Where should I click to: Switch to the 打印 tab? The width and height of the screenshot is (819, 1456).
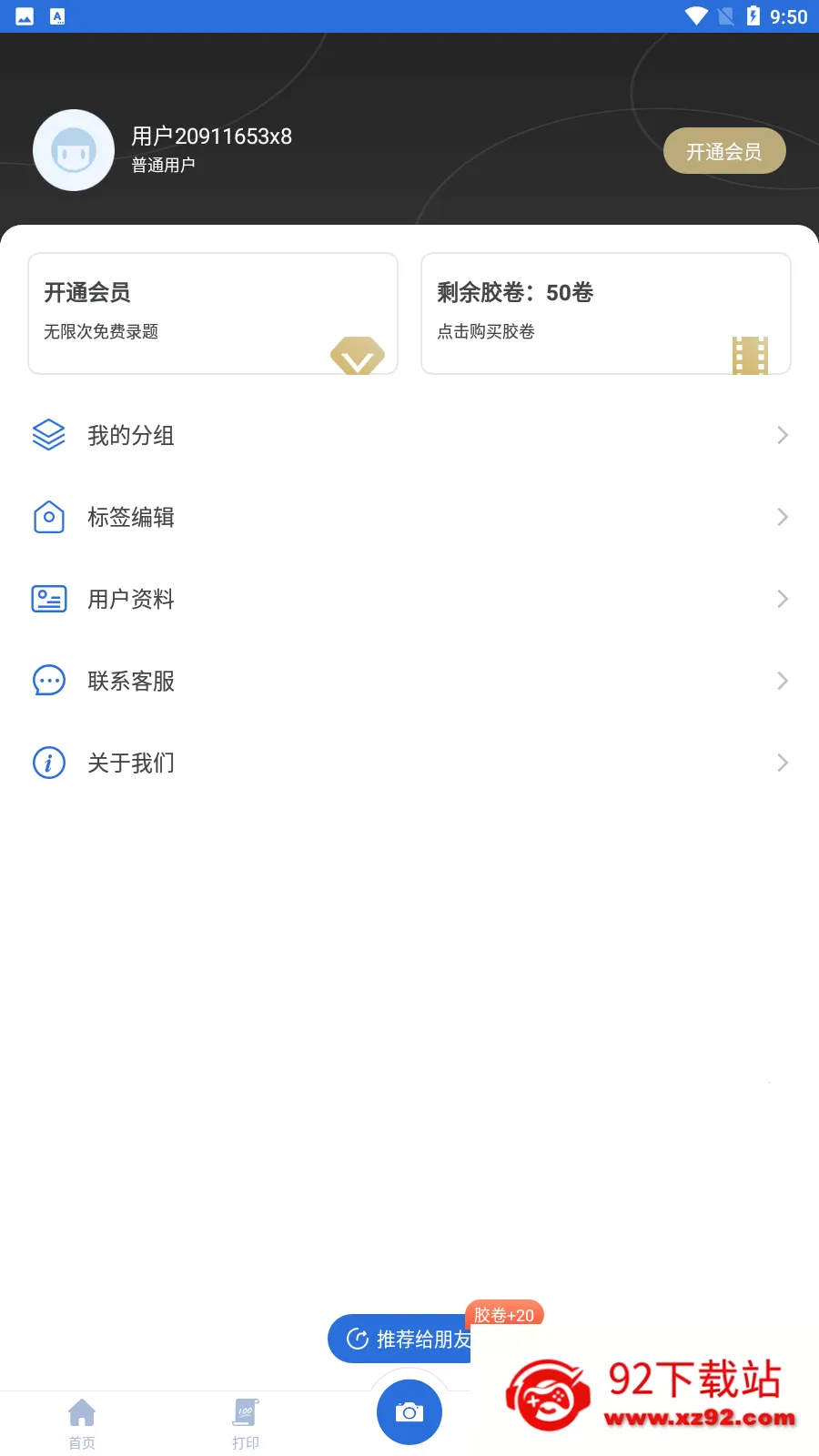(246, 1423)
